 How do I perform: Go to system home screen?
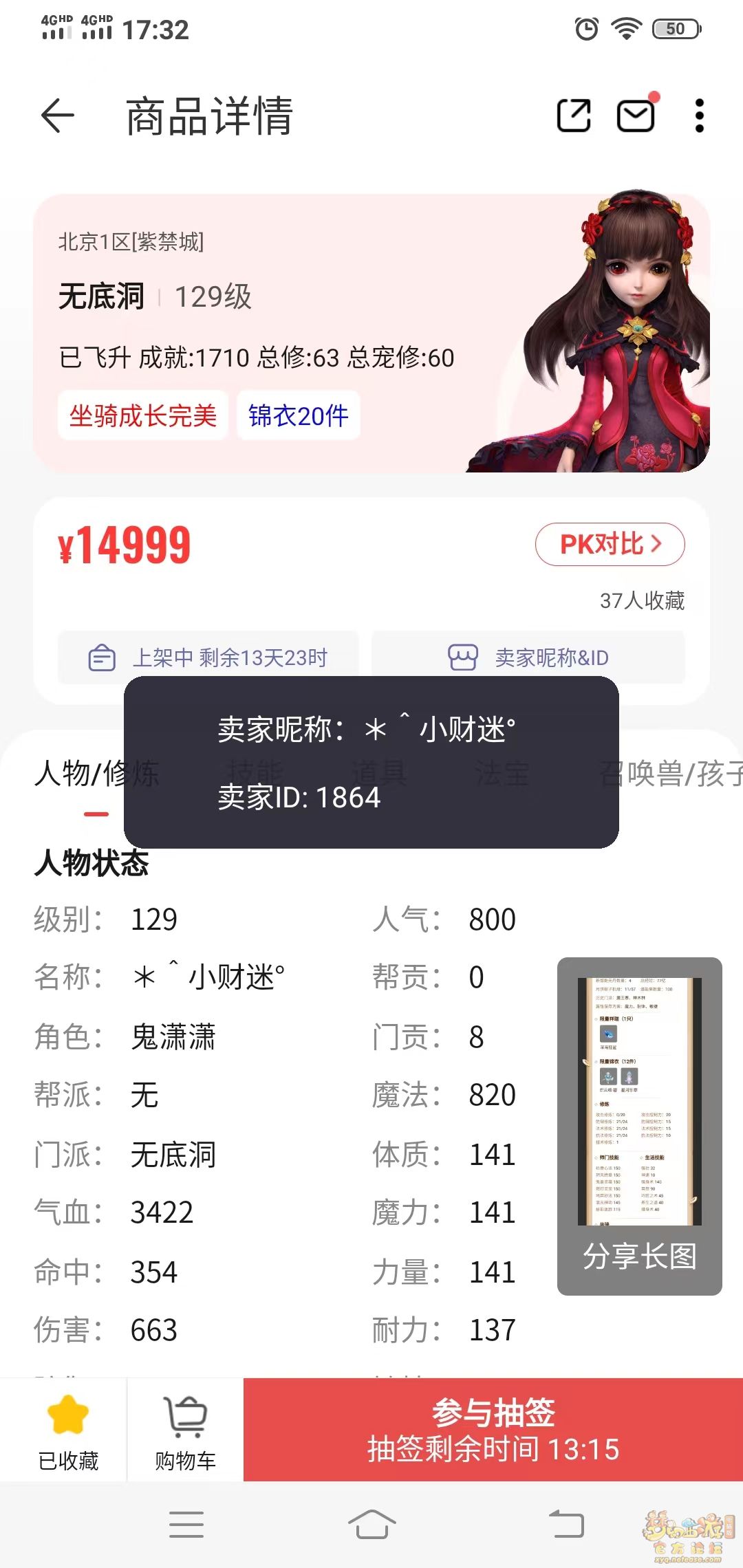(371, 1524)
